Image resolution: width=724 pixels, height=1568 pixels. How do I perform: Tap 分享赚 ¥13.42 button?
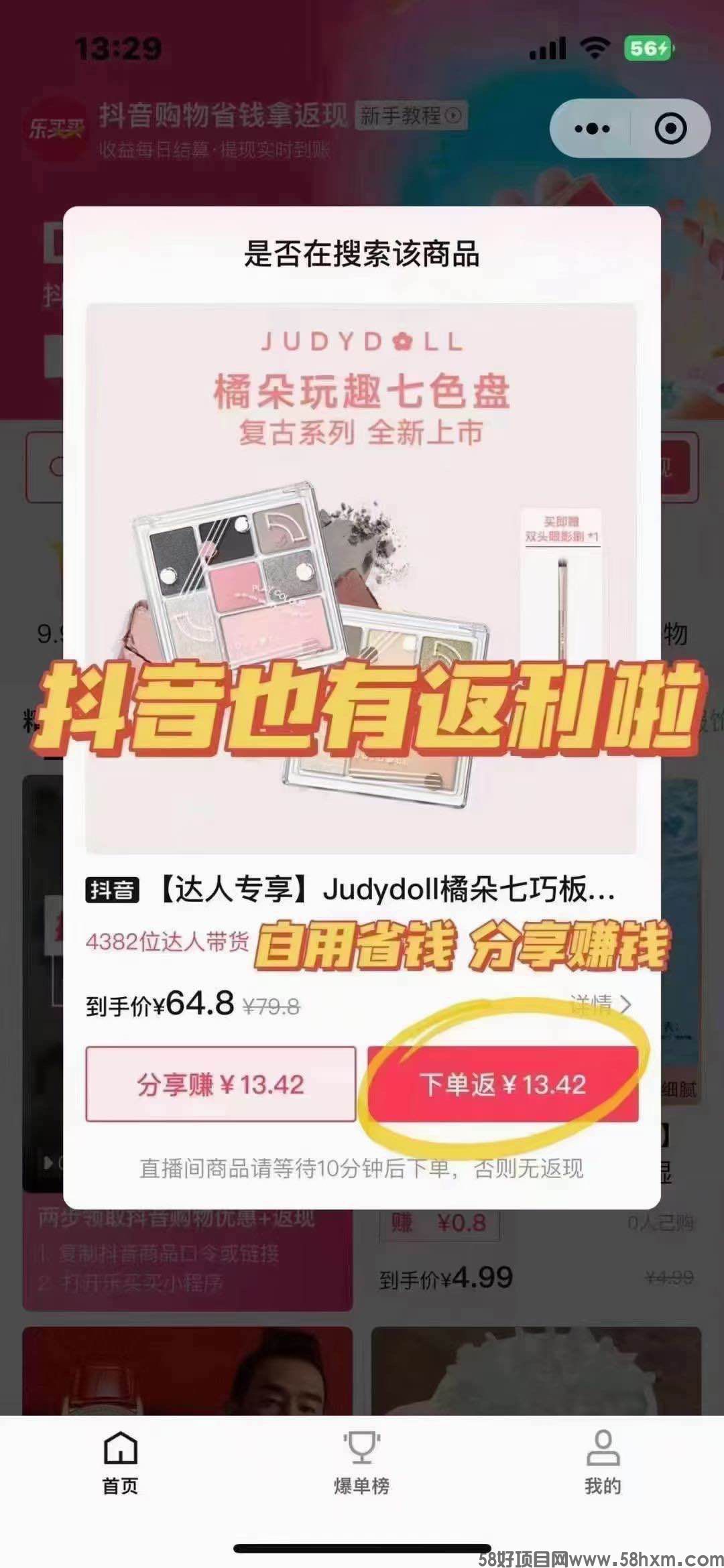221,1084
